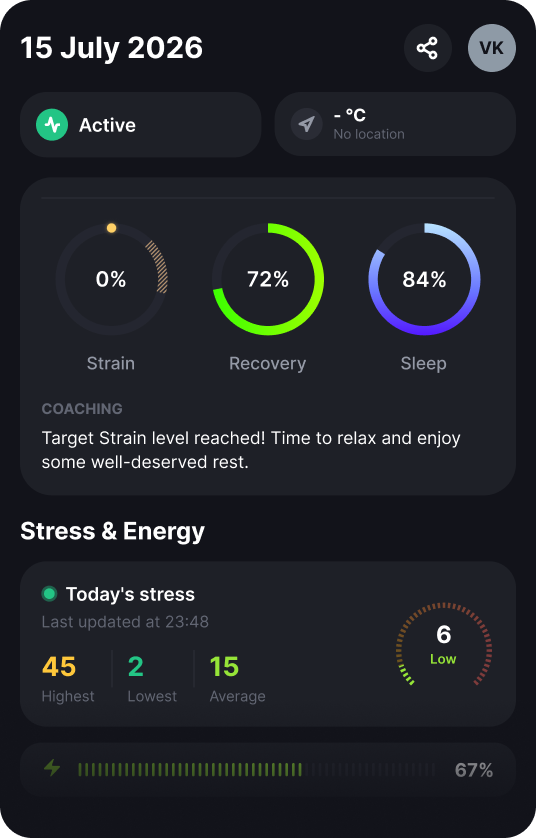Open the Strain ring details
The width and height of the screenshot is (536, 838).
point(111,279)
